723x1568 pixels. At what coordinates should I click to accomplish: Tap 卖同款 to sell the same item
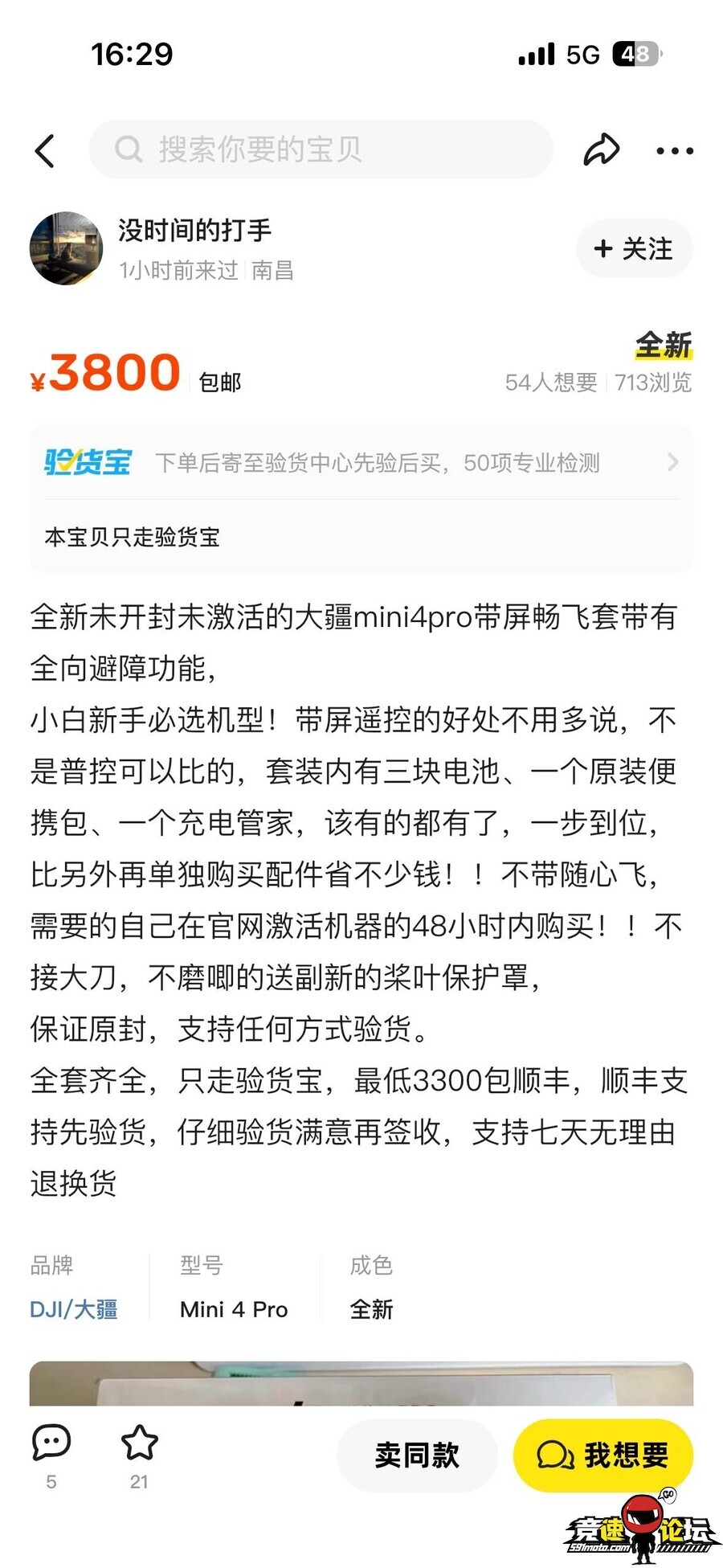(417, 1455)
